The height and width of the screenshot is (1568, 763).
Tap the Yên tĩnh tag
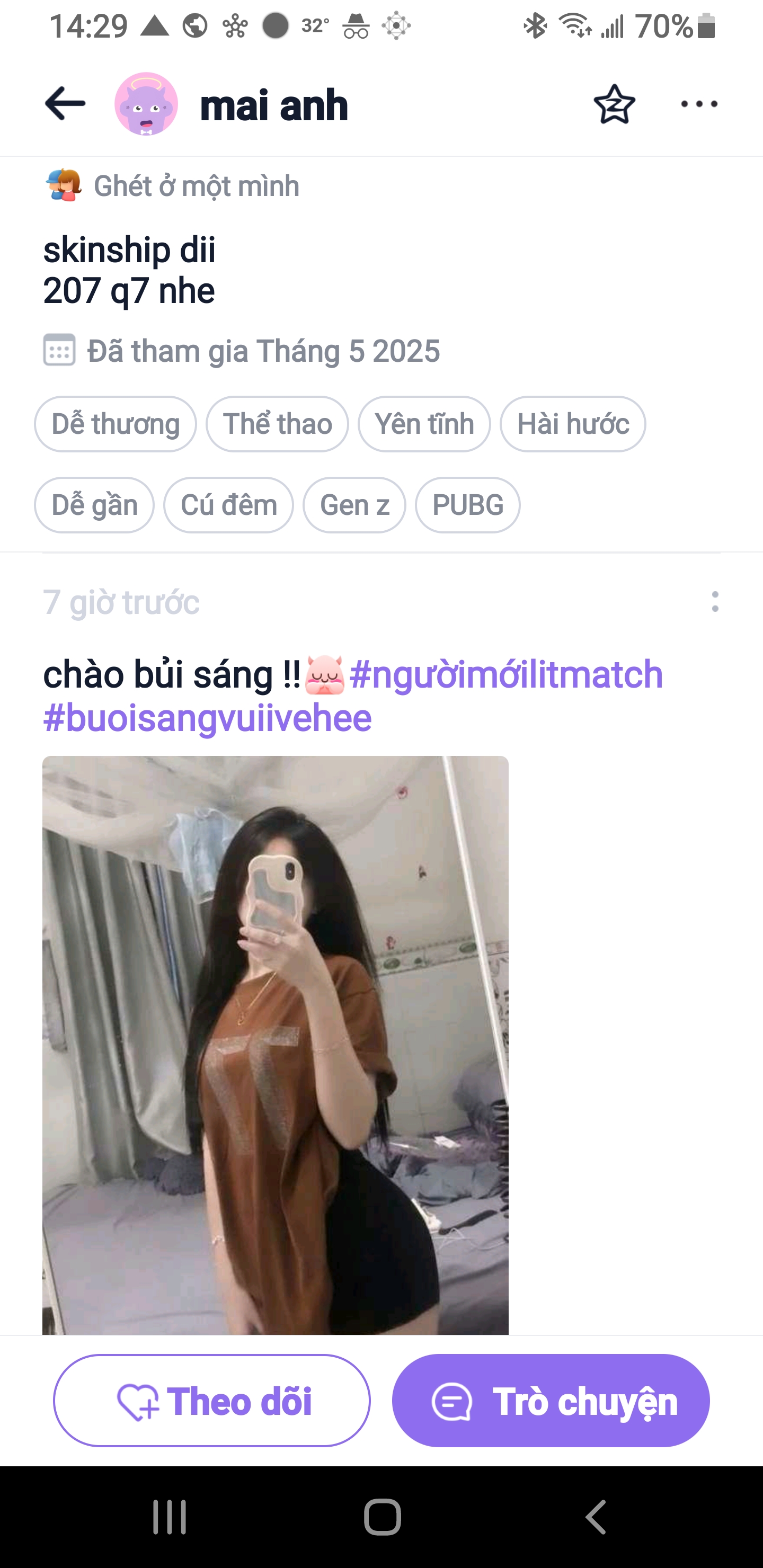[x=424, y=424]
